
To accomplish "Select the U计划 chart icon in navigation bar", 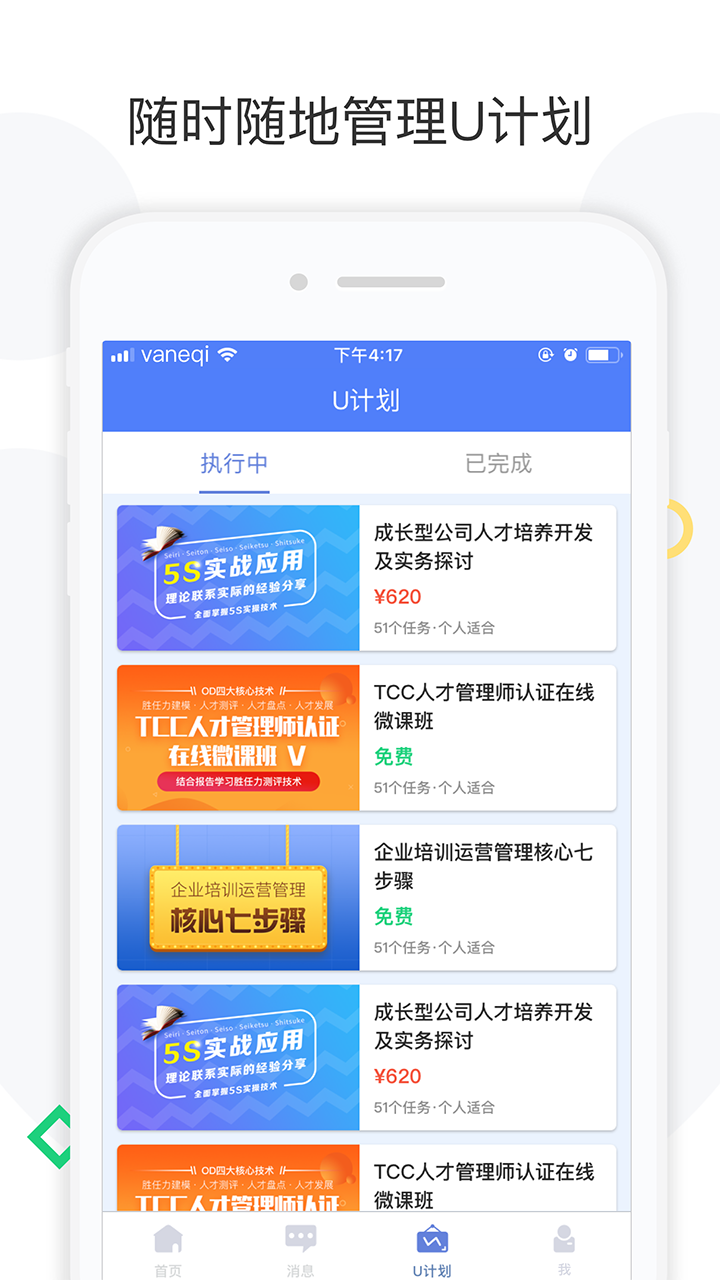I will (432, 1239).
